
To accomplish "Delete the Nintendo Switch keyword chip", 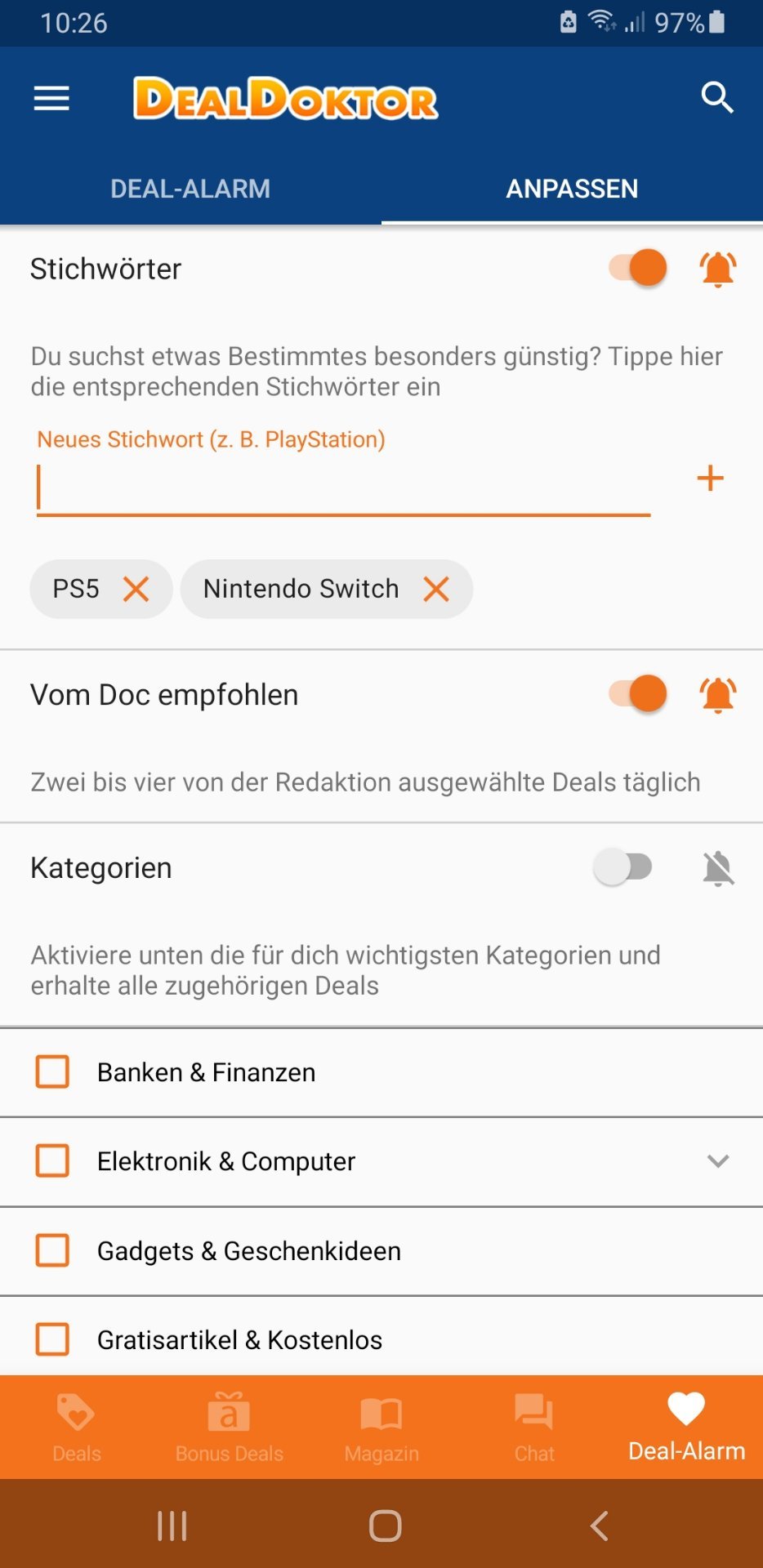I will [x=436, y=589].
